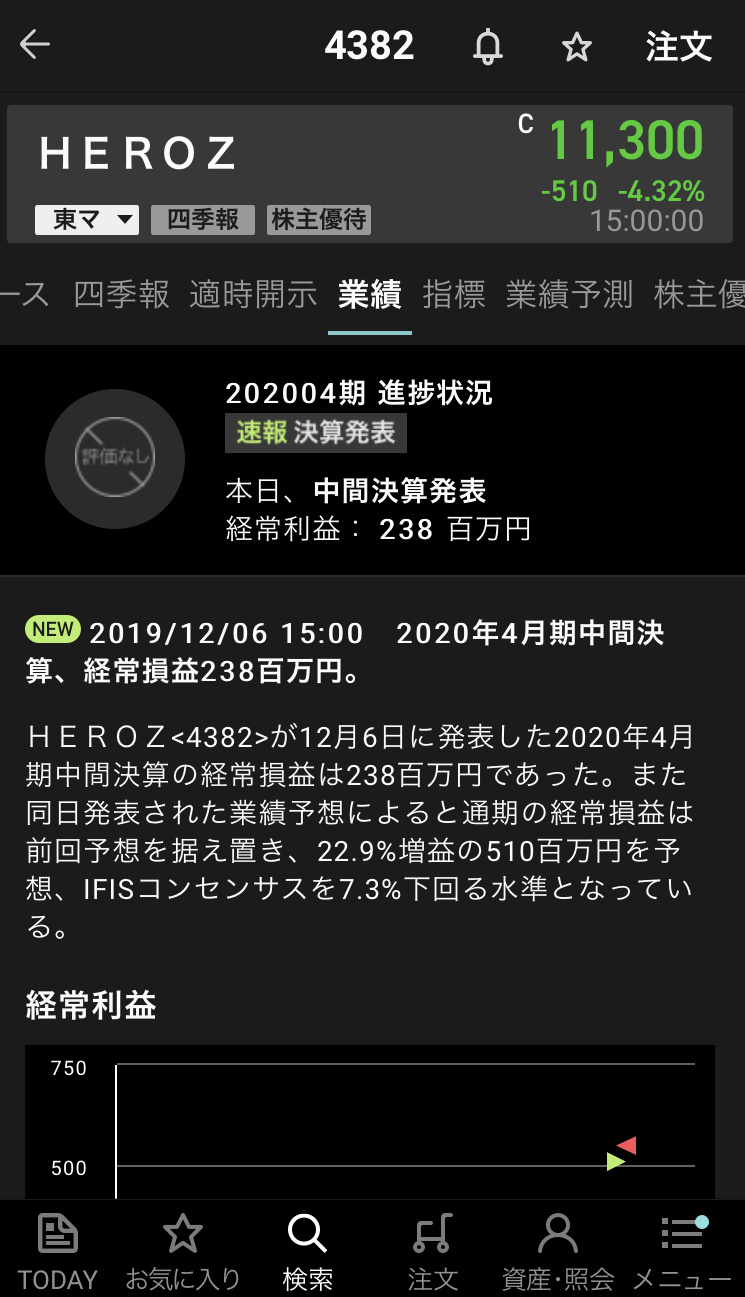Open 検索 in the bottom navigation
745x1297 pixels.
point(308,1250)
